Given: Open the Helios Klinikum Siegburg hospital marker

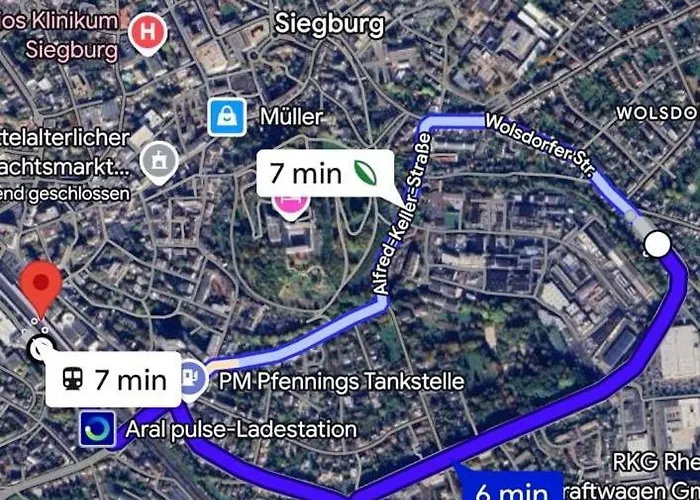Looking at the screenshot, I should 150,32.
